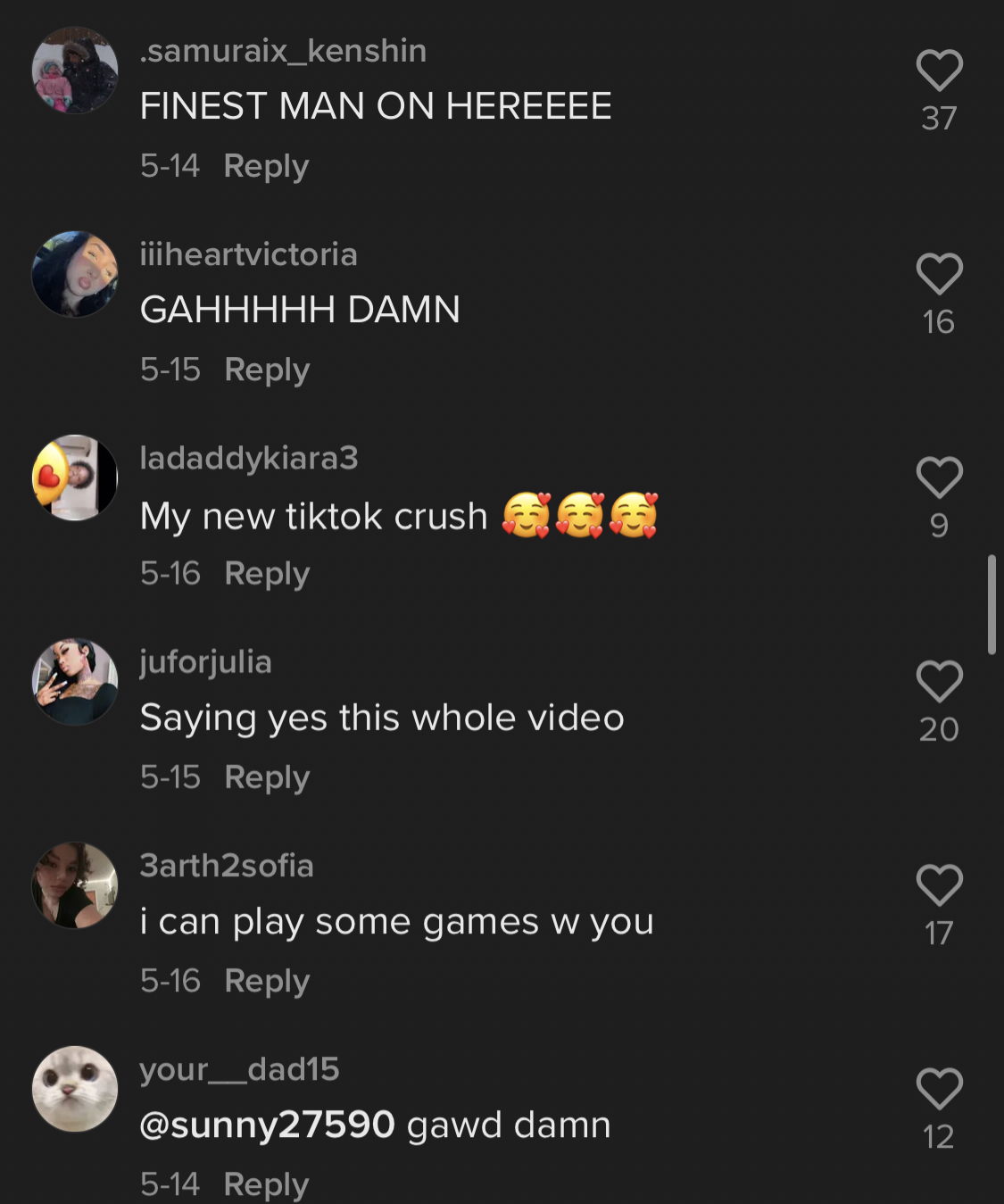This screenshot has height=1204, width=1004.
Task: Reply to juforjulia's comment
Action: point(267,777)
